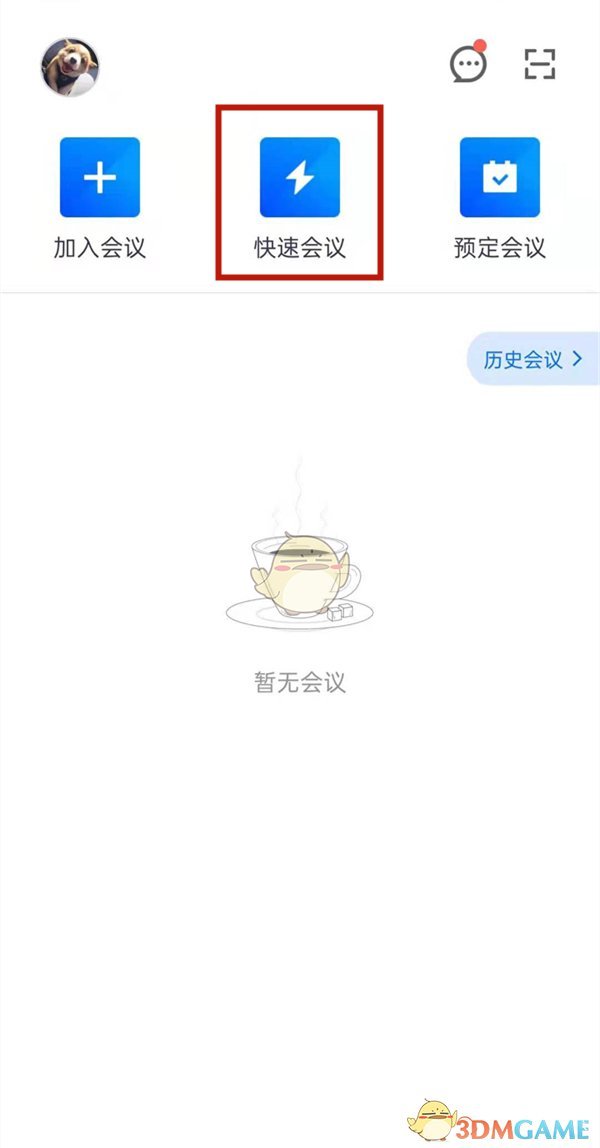600x1148 pixels.
Task: Open the scan QR code icon
Action: coord(539,65)
